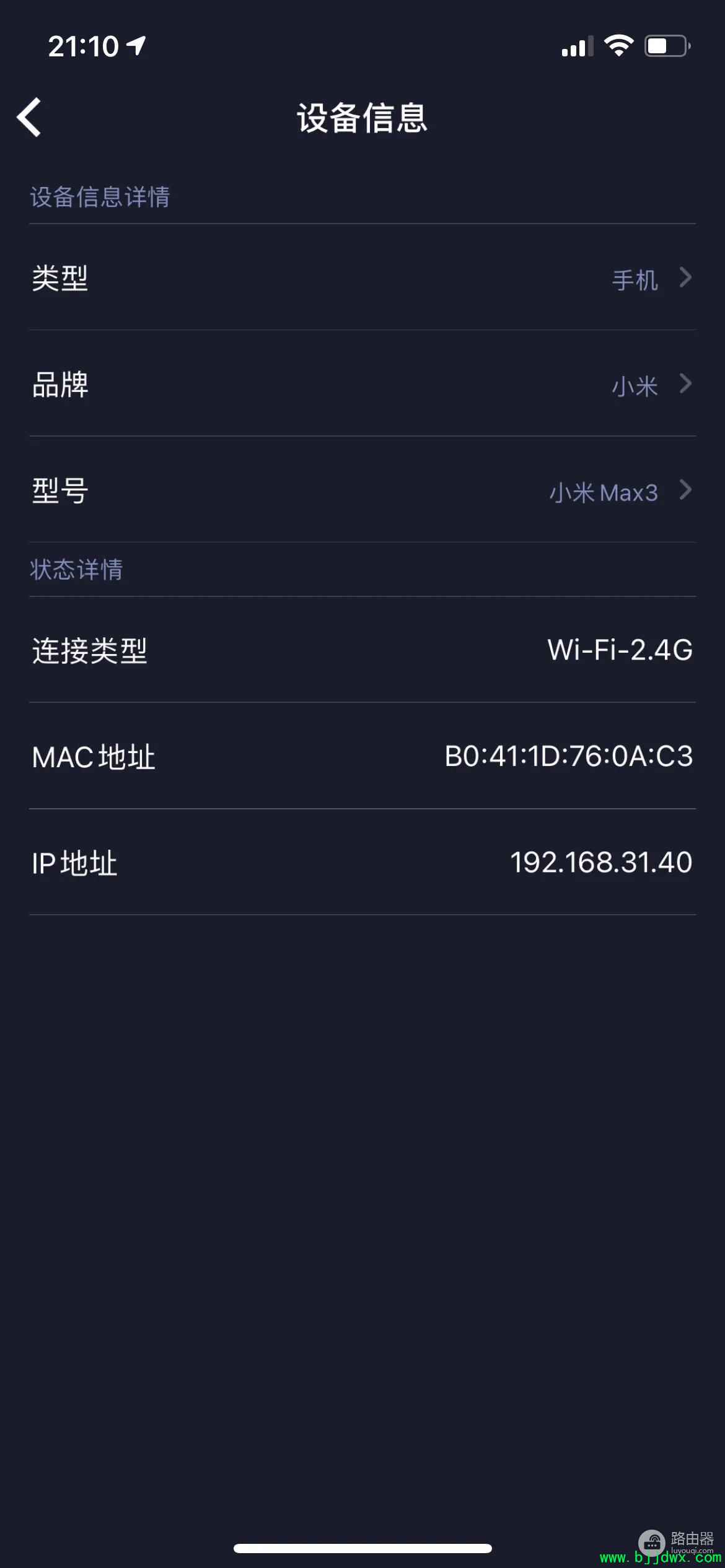Go back from the 设备信息 page
Image resolution: width=725 pixels, height=1568 pixels.
tap(29, 117)
